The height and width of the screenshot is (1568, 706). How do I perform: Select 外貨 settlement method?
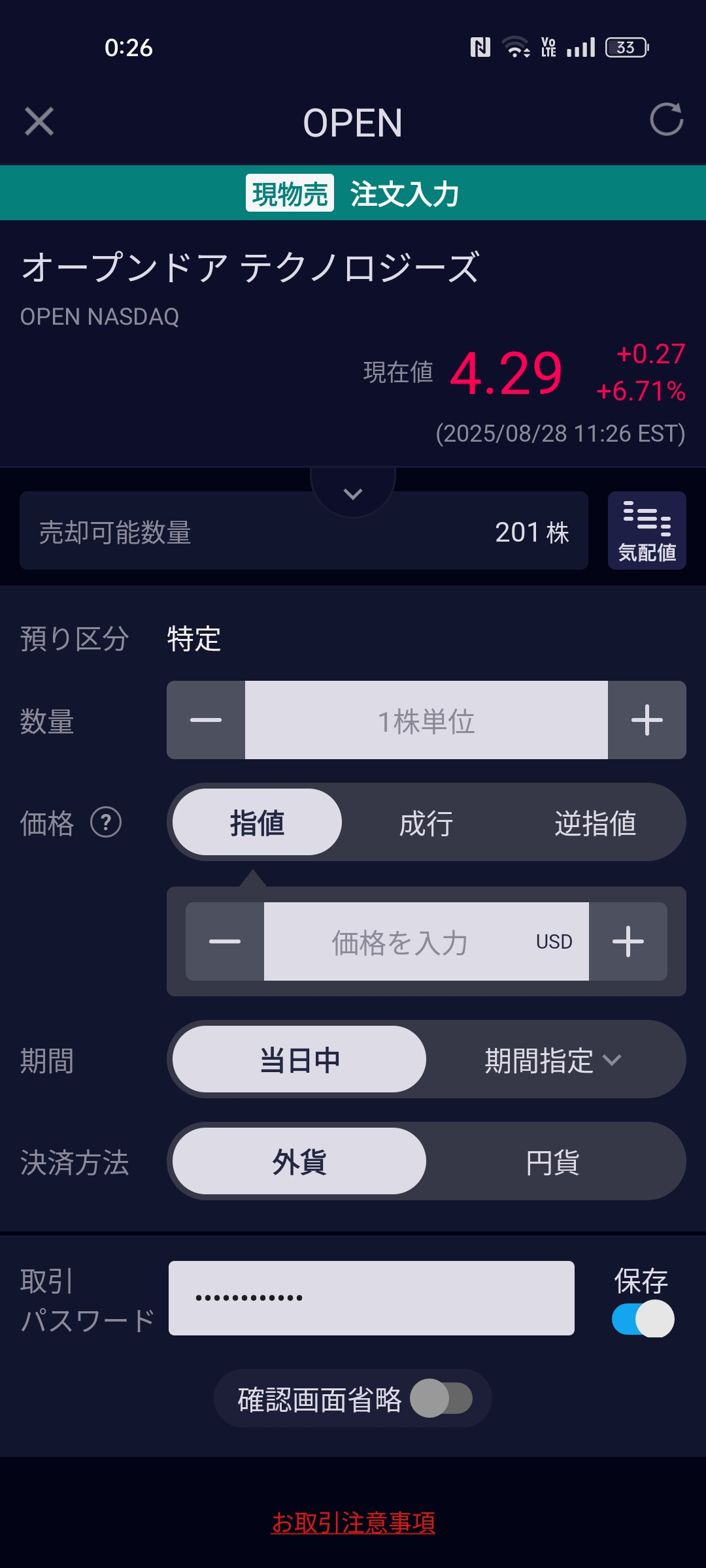[299, 1161]
